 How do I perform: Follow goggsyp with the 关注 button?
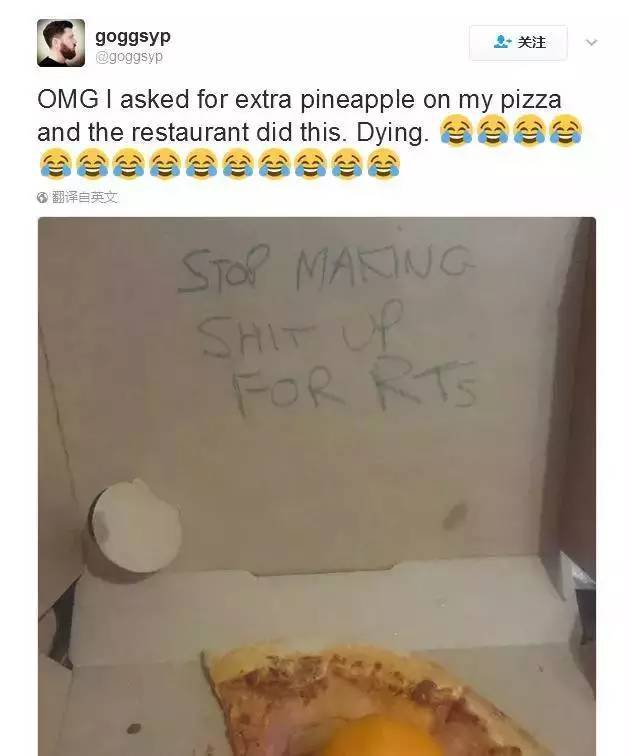click(x=518, y=43)
